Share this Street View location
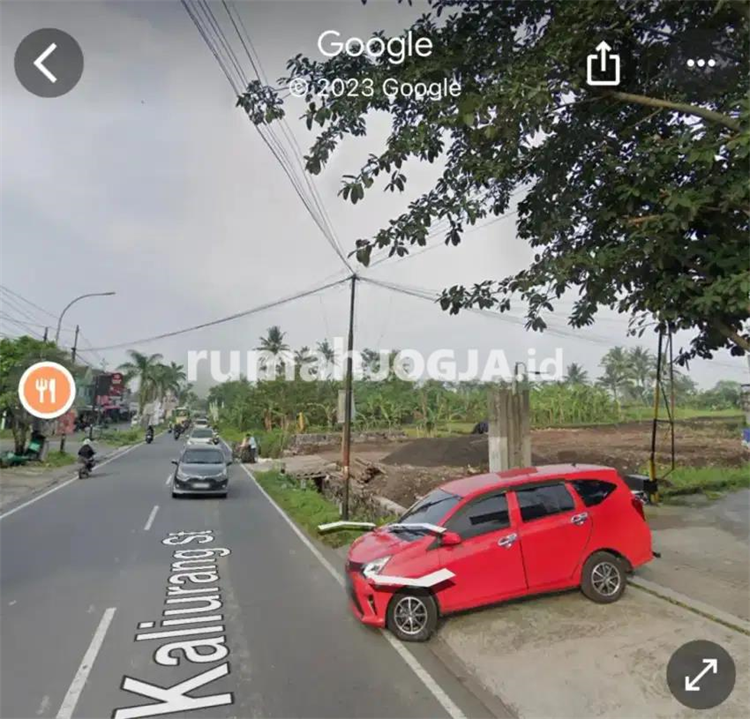 point(603,64)
